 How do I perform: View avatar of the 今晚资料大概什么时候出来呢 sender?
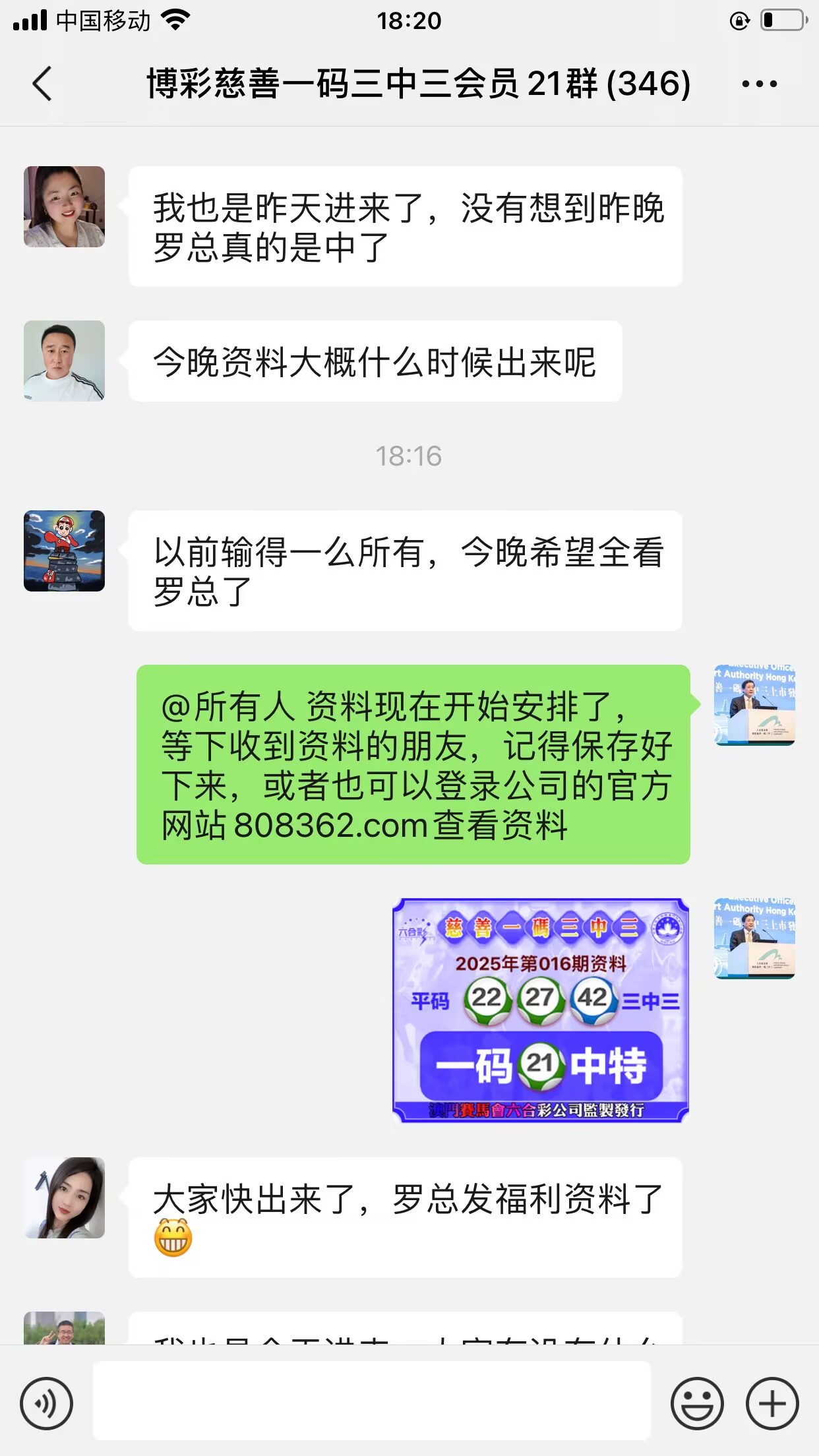click(65, 361)
